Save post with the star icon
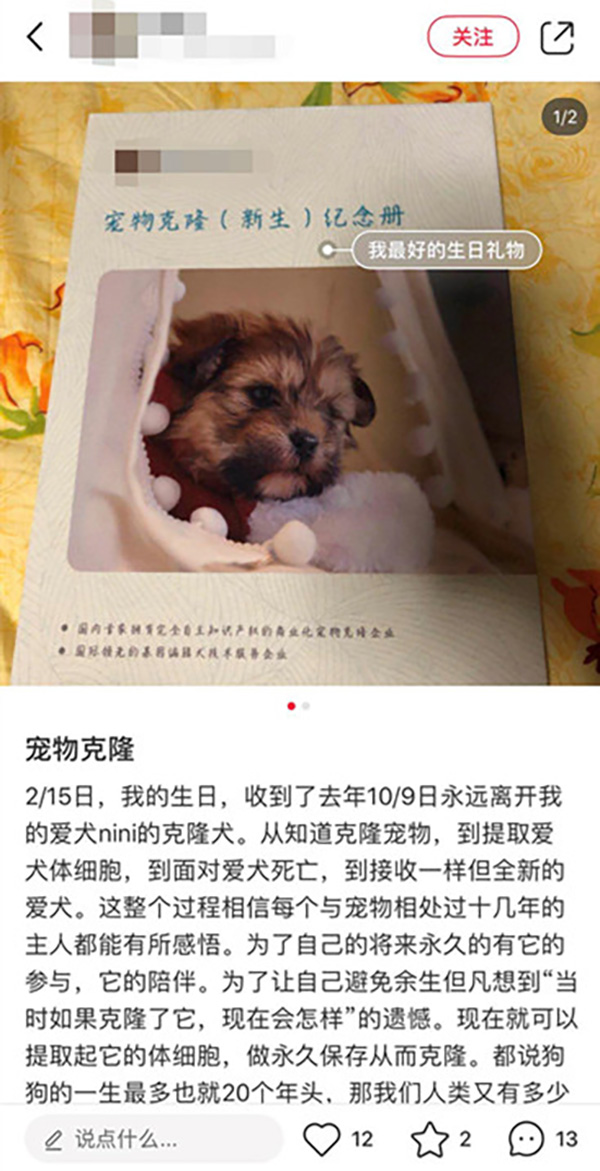The width and height of the screenshot is (600, 1171). point(431,1138)
